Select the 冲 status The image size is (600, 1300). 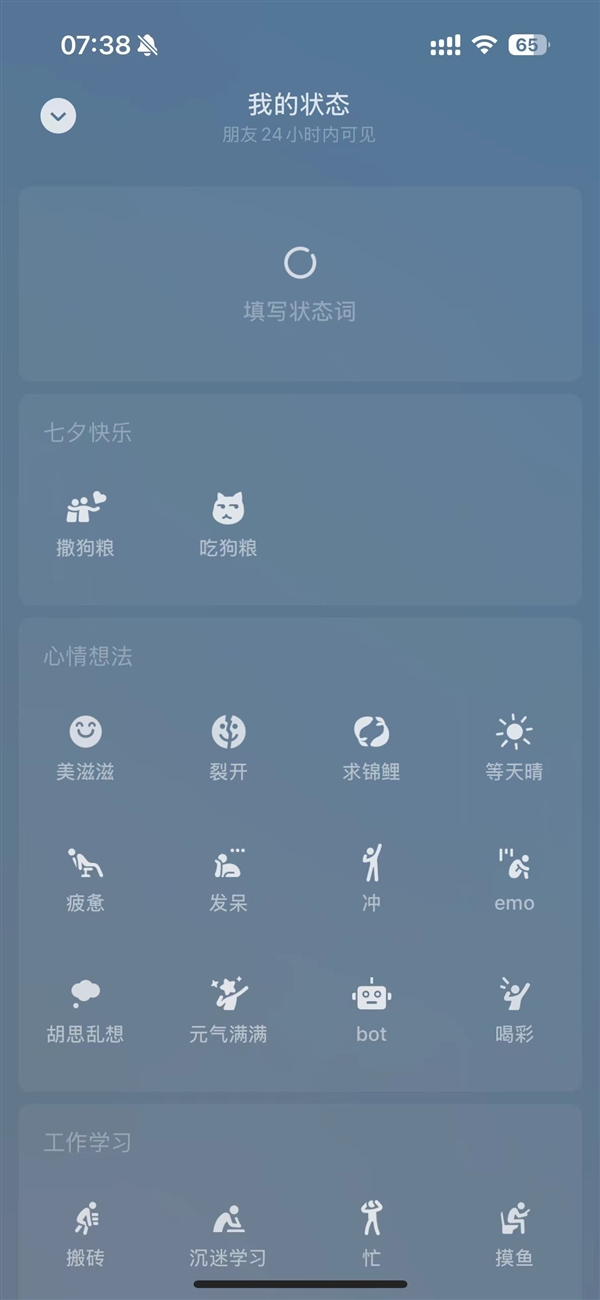(371, 879)
